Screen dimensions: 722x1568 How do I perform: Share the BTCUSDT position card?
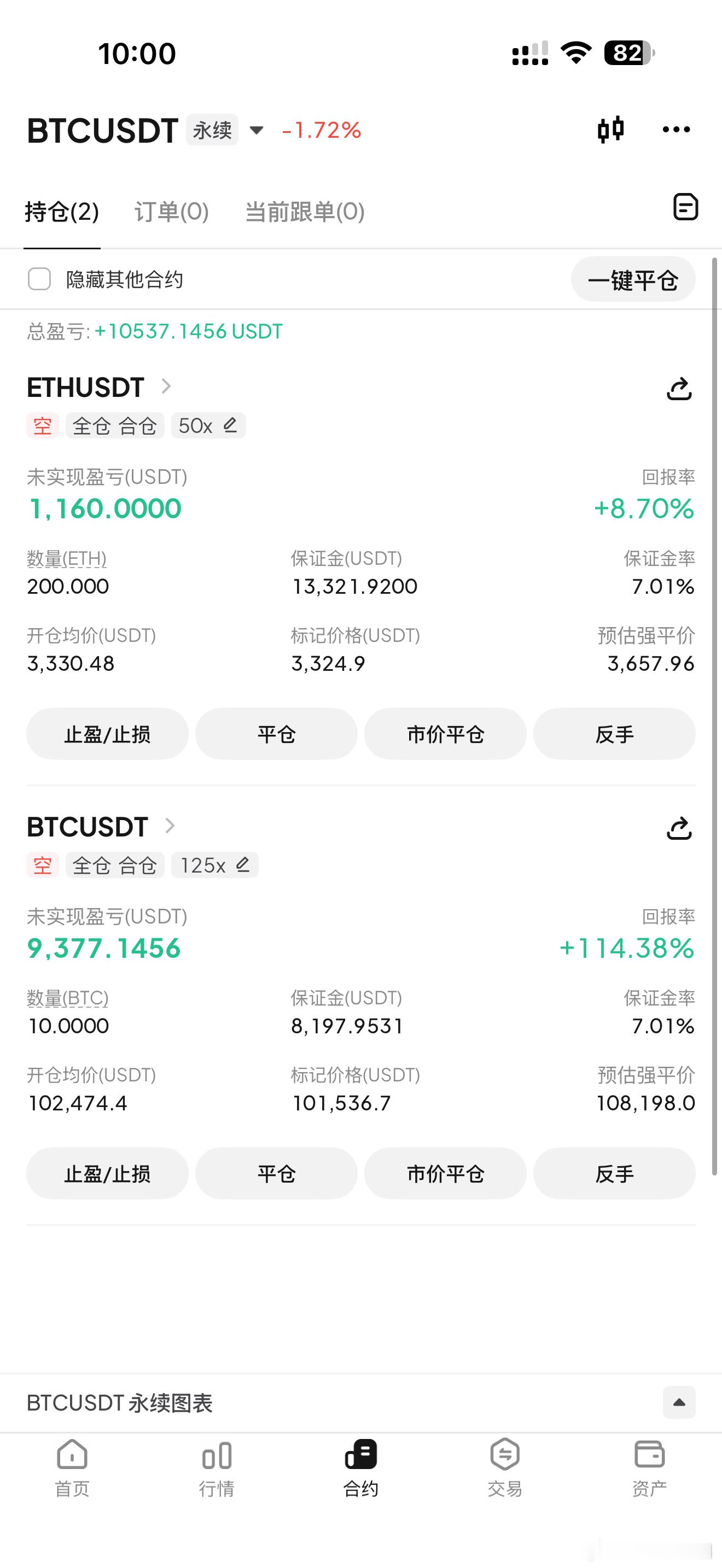pos(679,828)
